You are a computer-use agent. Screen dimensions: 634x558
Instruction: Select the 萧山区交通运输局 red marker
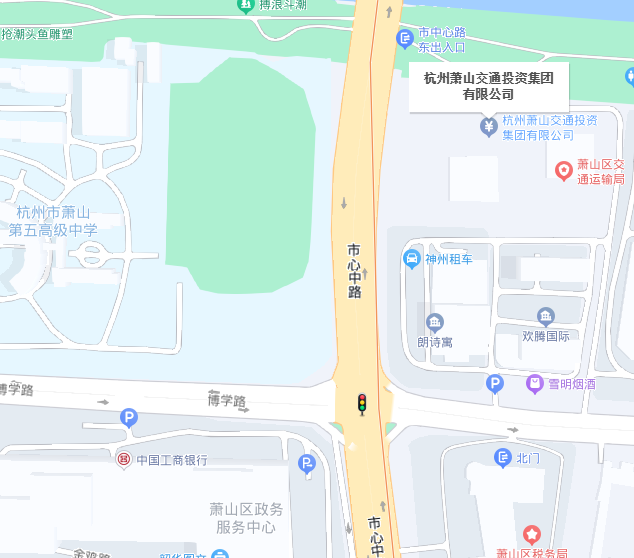[x=564, y=171]
